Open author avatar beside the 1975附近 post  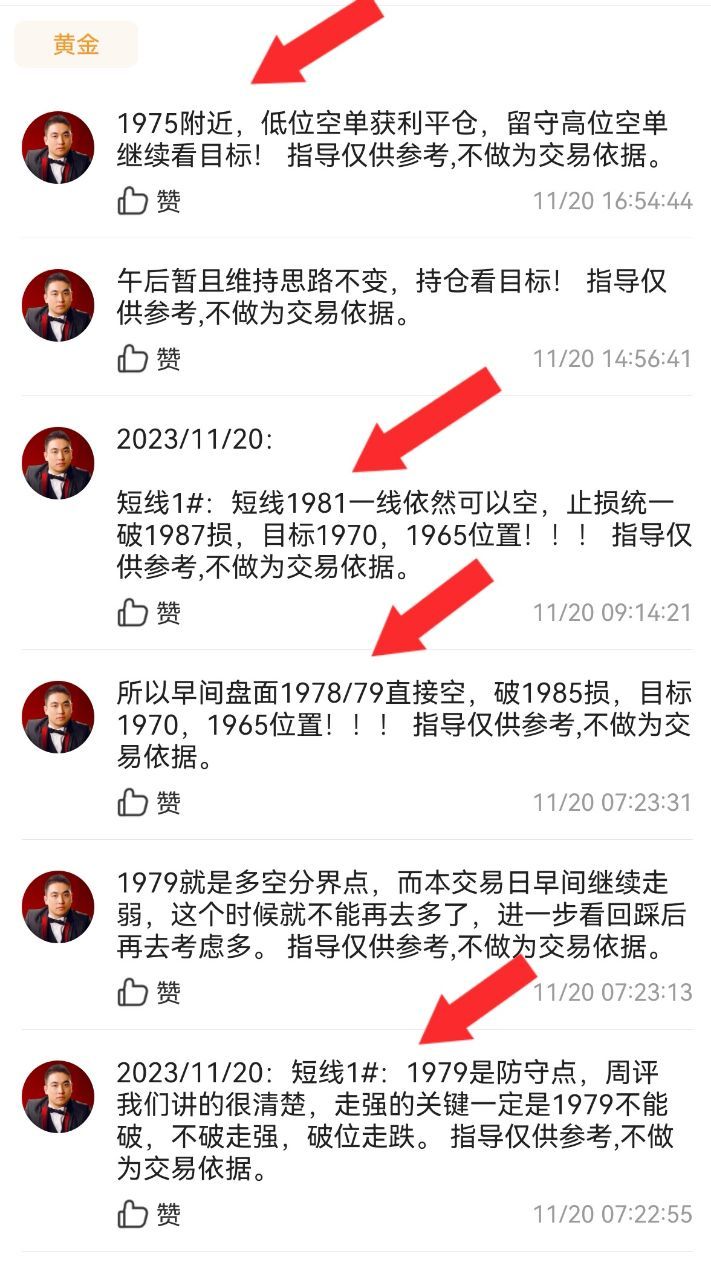(58, 147)
